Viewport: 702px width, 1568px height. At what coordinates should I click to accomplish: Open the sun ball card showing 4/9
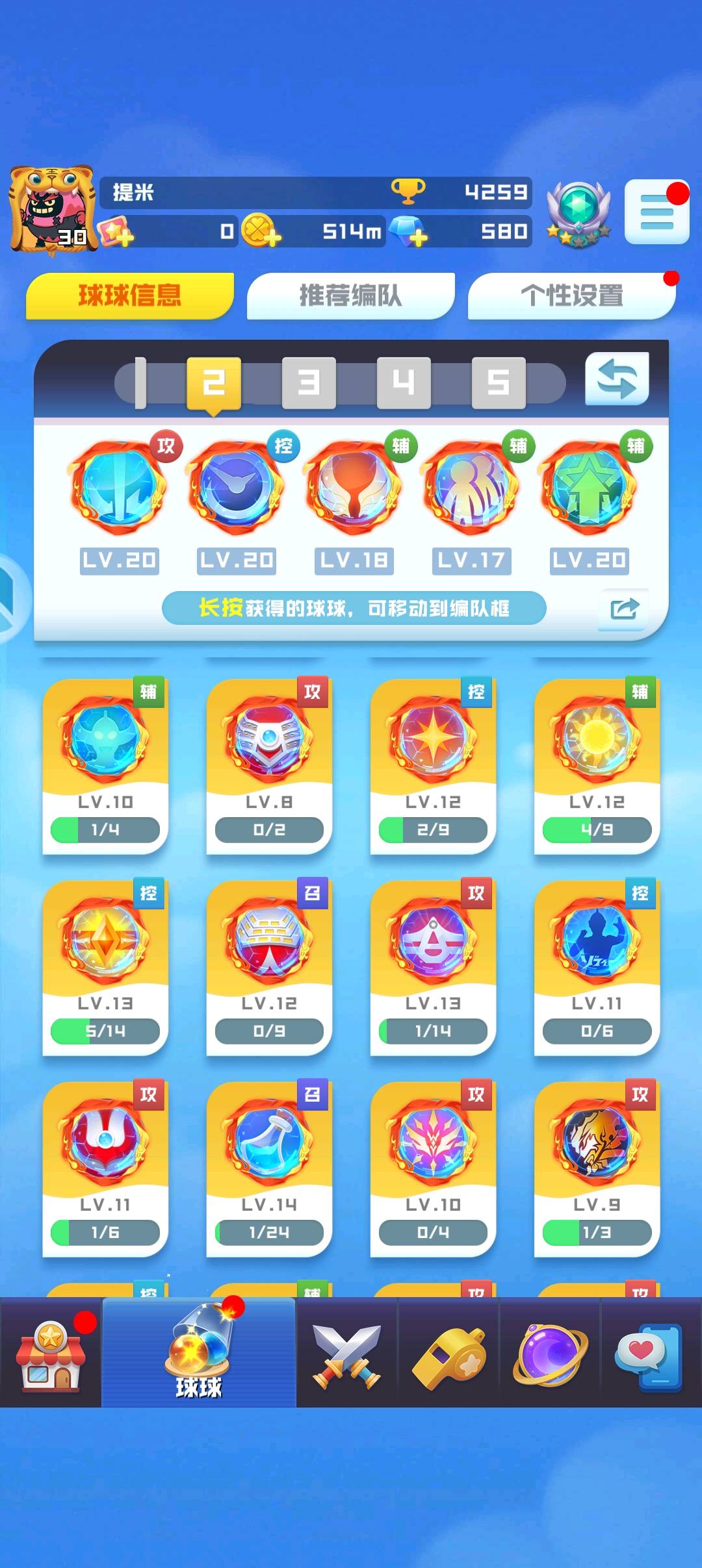click(x=597, y=766)
